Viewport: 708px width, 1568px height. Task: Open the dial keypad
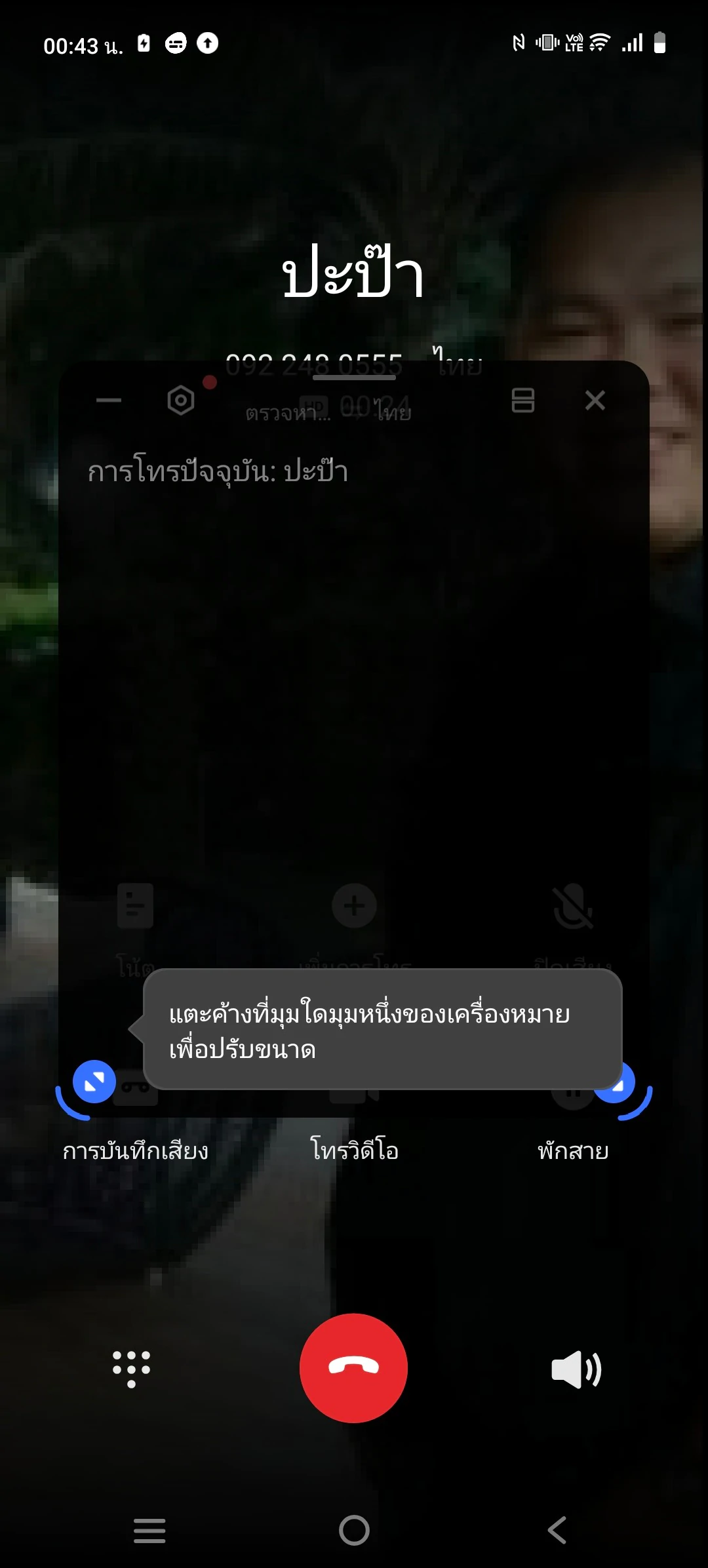click(131, 1369)
